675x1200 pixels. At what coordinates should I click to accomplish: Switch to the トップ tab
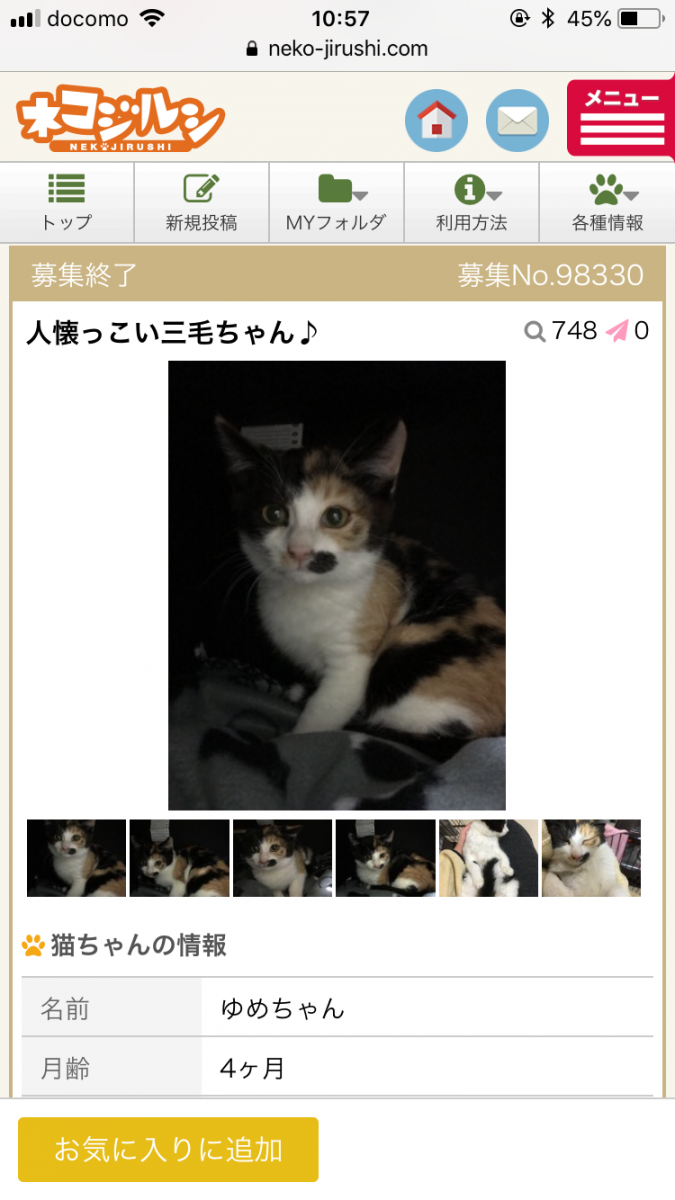coord(67,202)
